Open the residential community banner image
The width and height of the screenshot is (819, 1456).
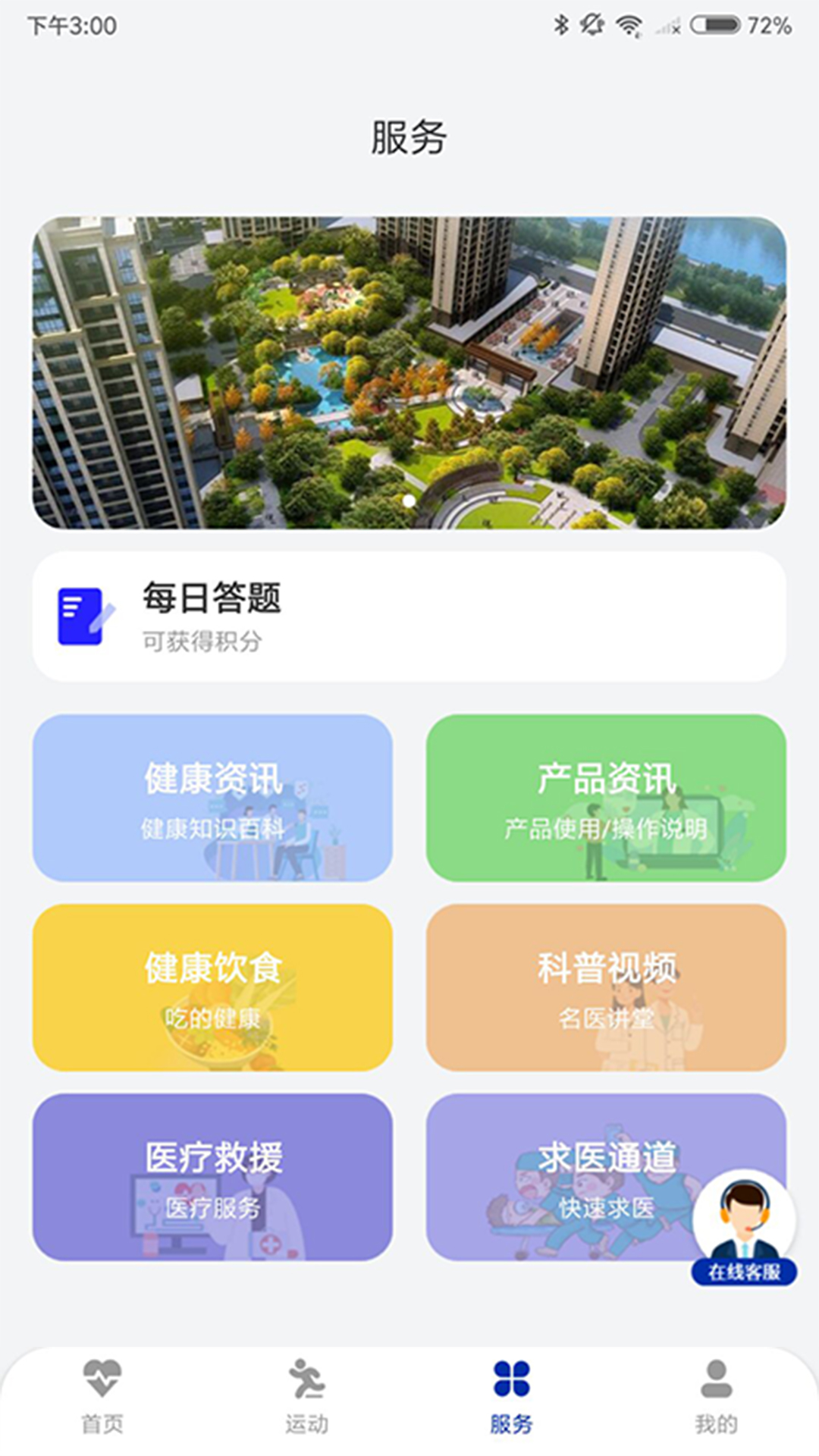coord(409,372)
